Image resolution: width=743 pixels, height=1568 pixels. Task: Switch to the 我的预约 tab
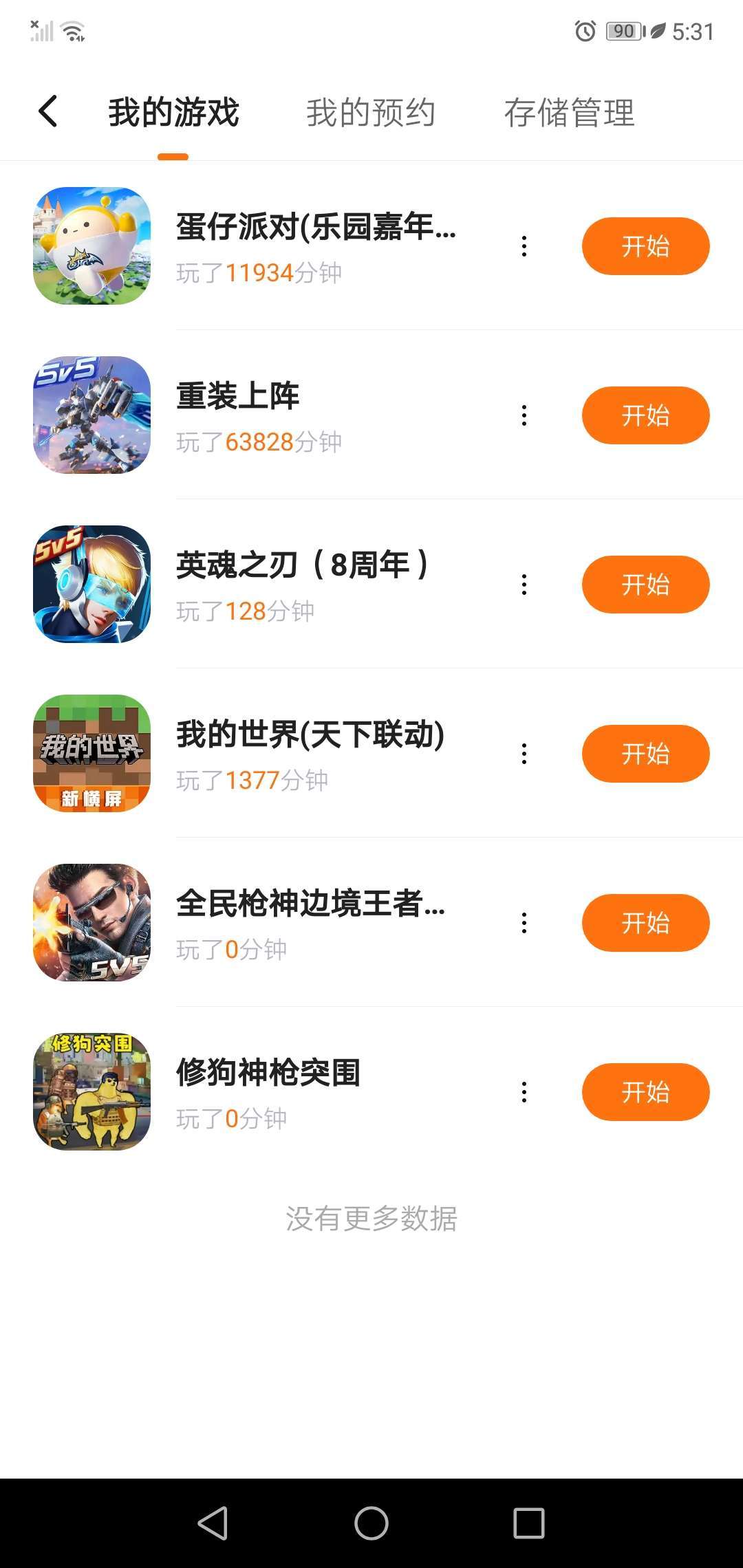click(x=370, y=113)
